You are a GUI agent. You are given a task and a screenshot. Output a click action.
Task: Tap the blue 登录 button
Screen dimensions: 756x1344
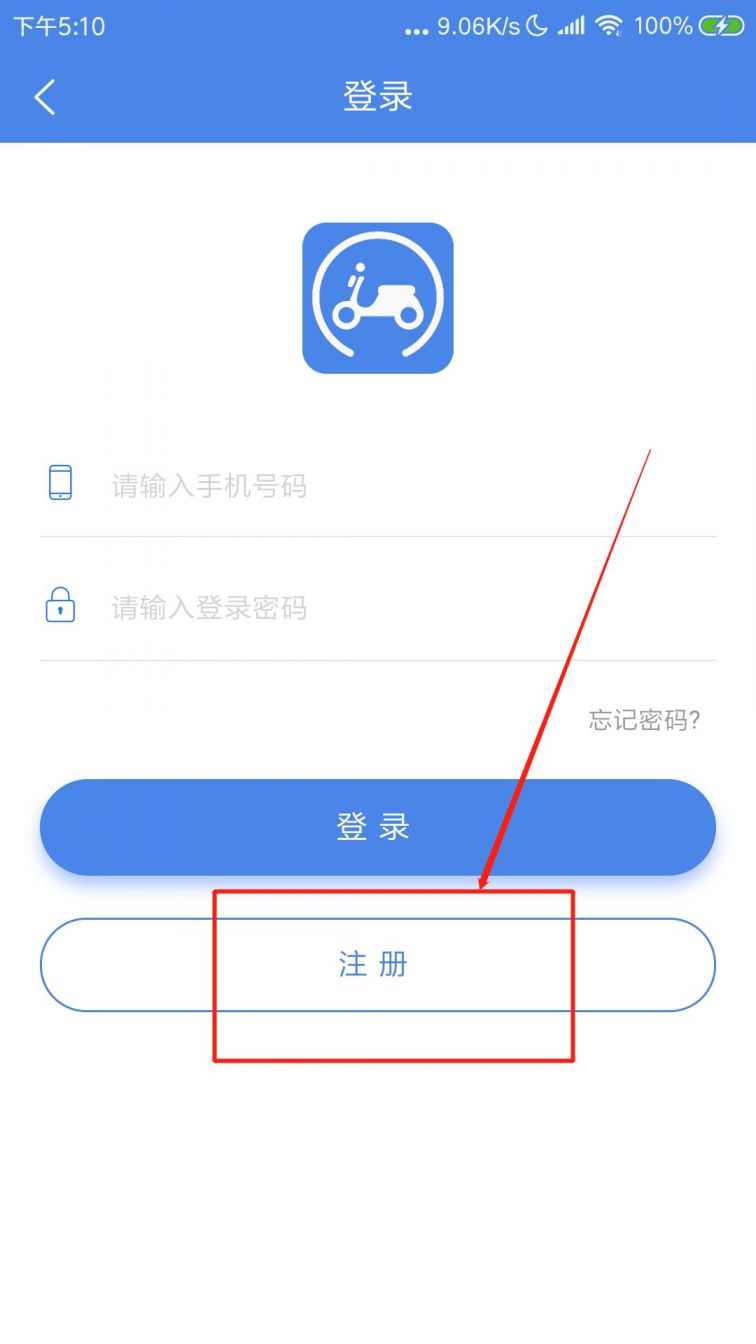[377, 827]
